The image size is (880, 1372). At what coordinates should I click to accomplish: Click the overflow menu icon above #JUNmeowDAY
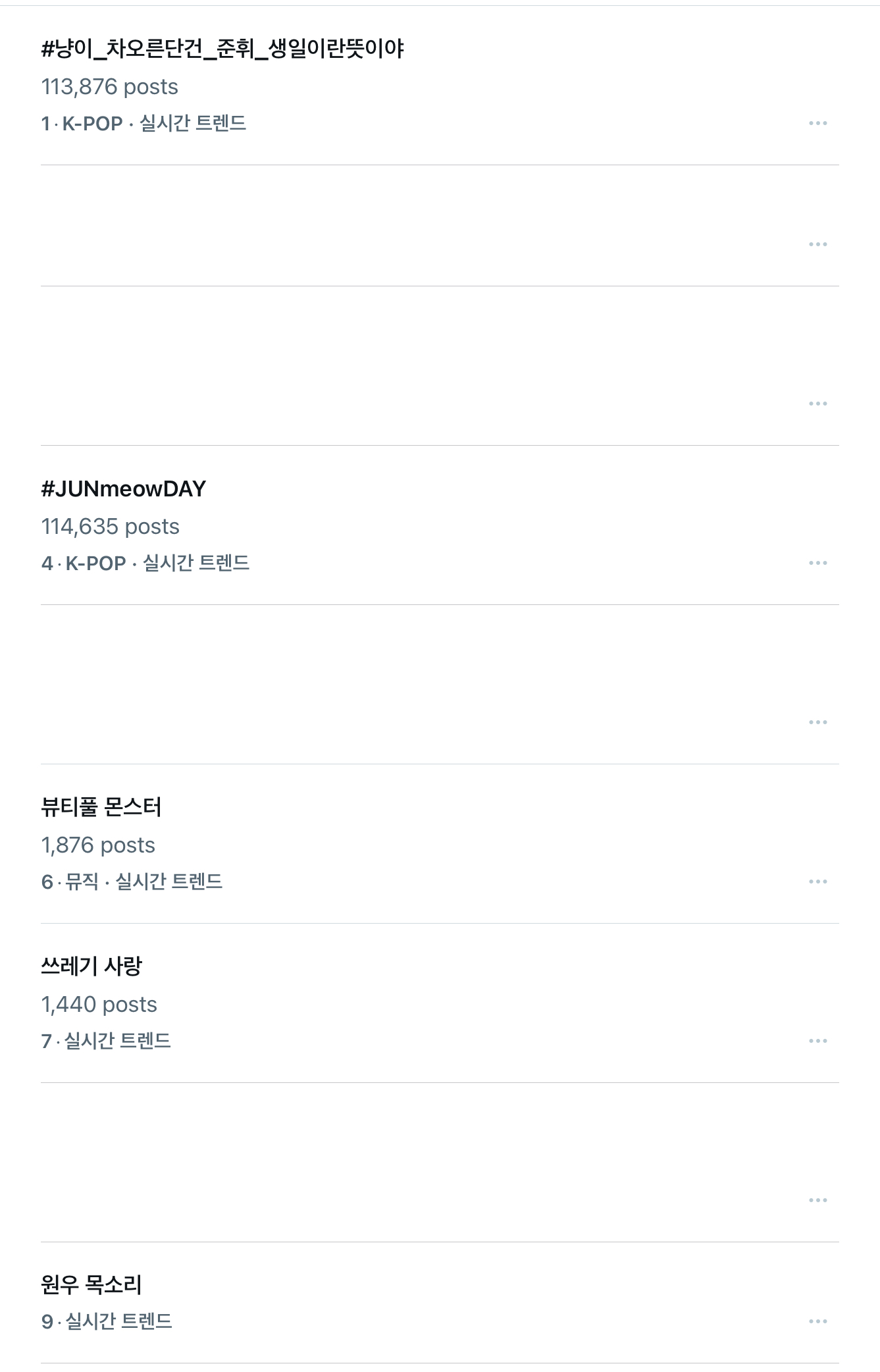pyautogui.click(x=817, y=403)
